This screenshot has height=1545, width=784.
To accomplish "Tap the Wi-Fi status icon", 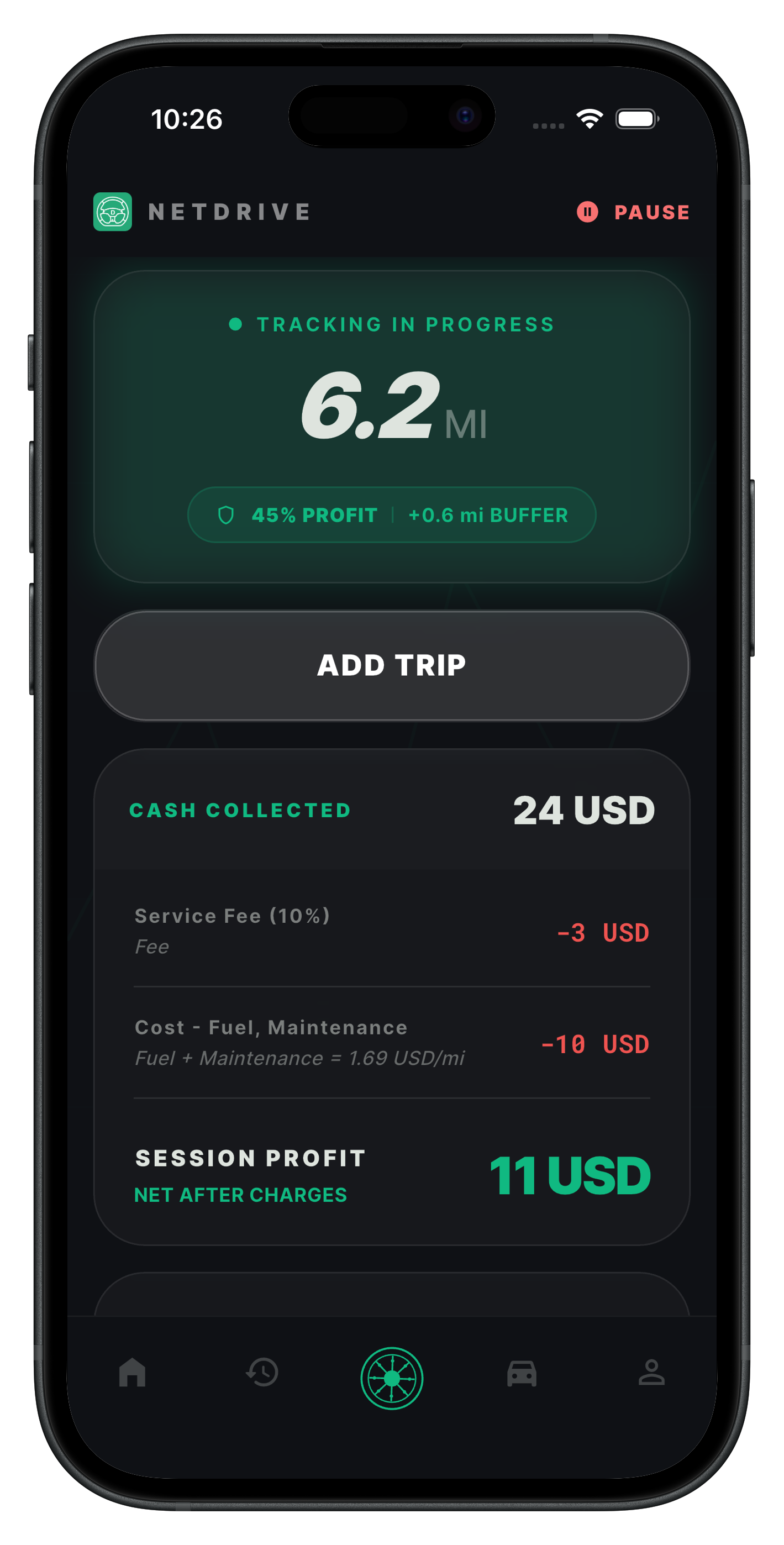I will (589, 119).
